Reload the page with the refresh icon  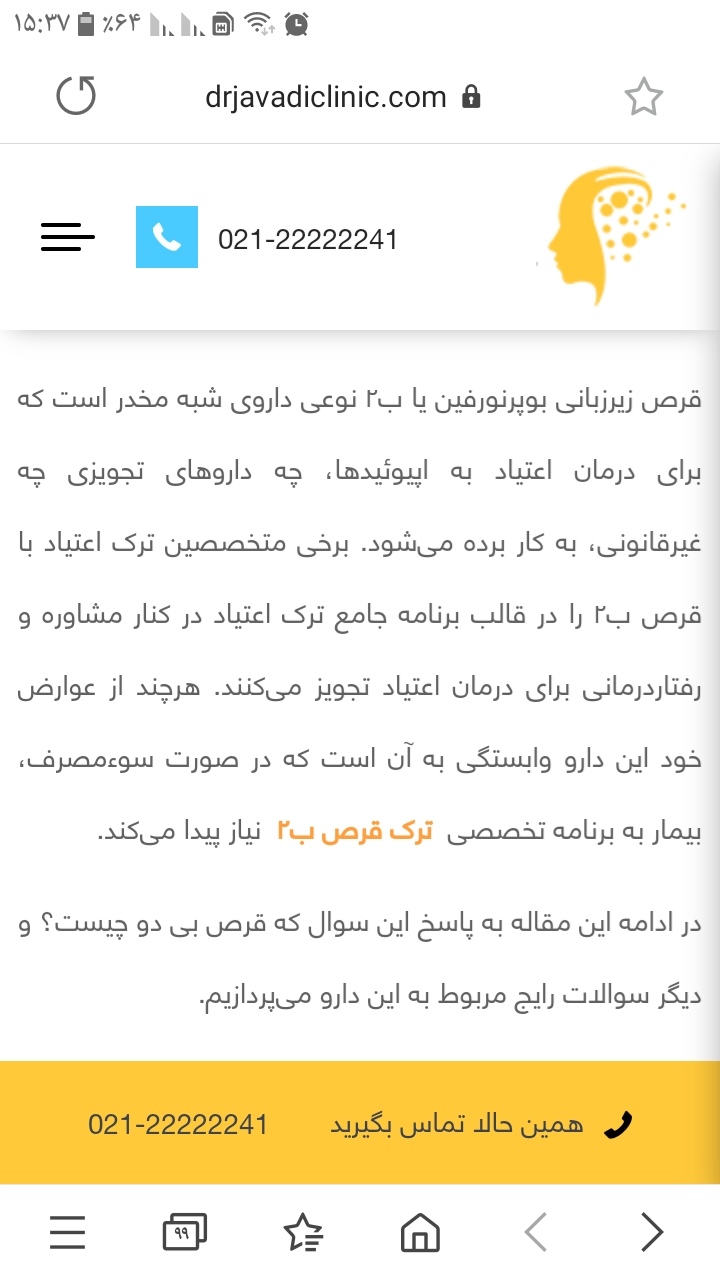pyautogui.click(x=76, y=97)
